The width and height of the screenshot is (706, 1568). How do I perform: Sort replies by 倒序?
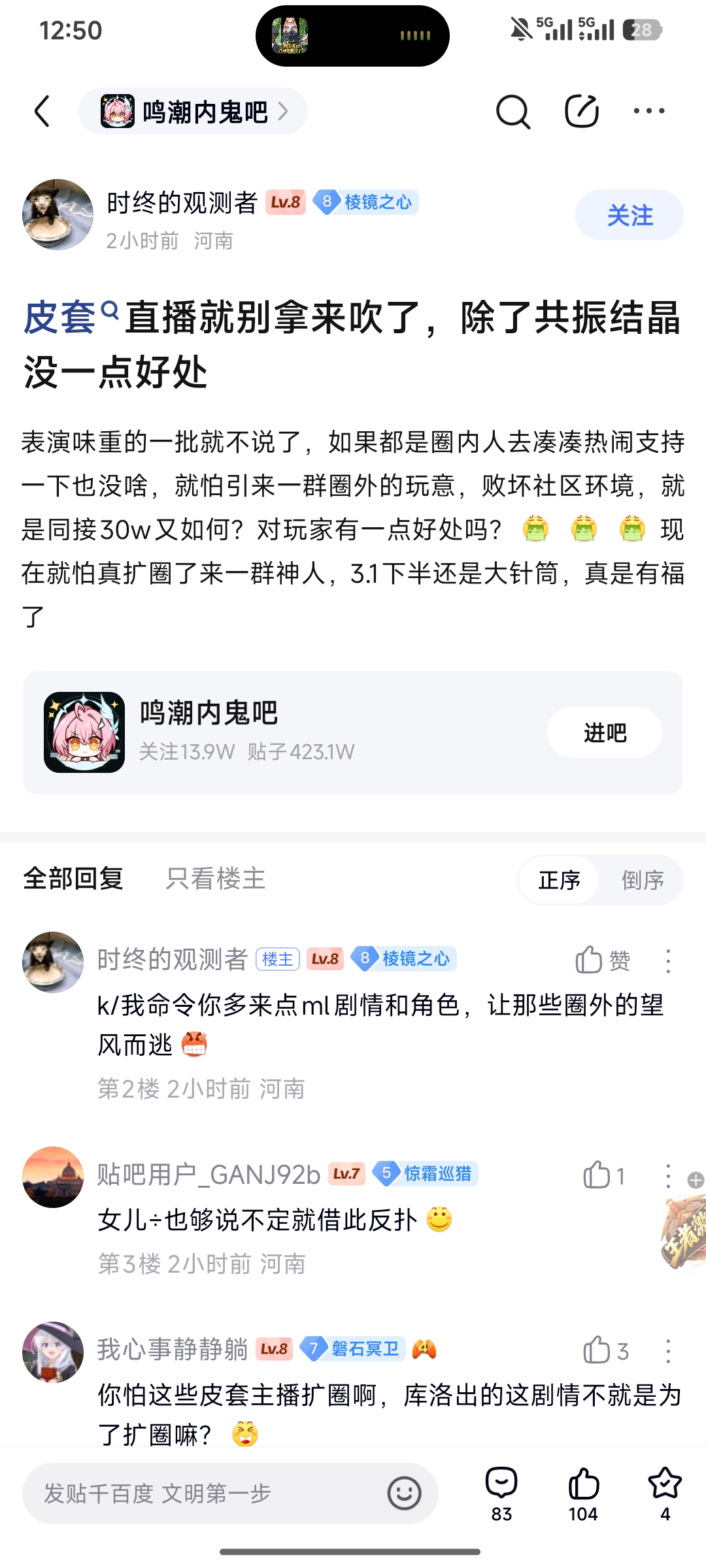click(642, 880)
